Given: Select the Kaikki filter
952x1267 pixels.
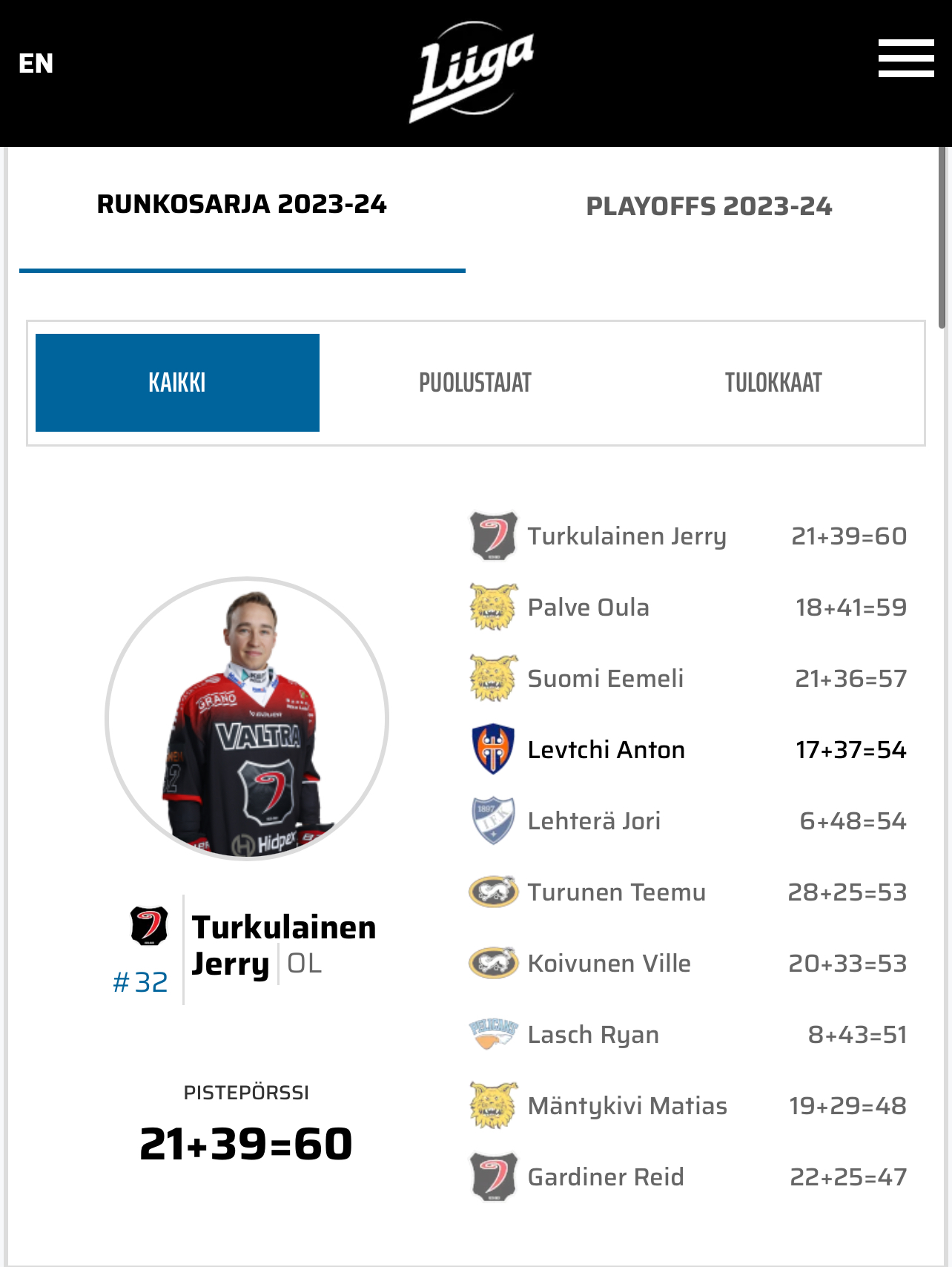Looking at the screenshot, I should pos(177,383).
